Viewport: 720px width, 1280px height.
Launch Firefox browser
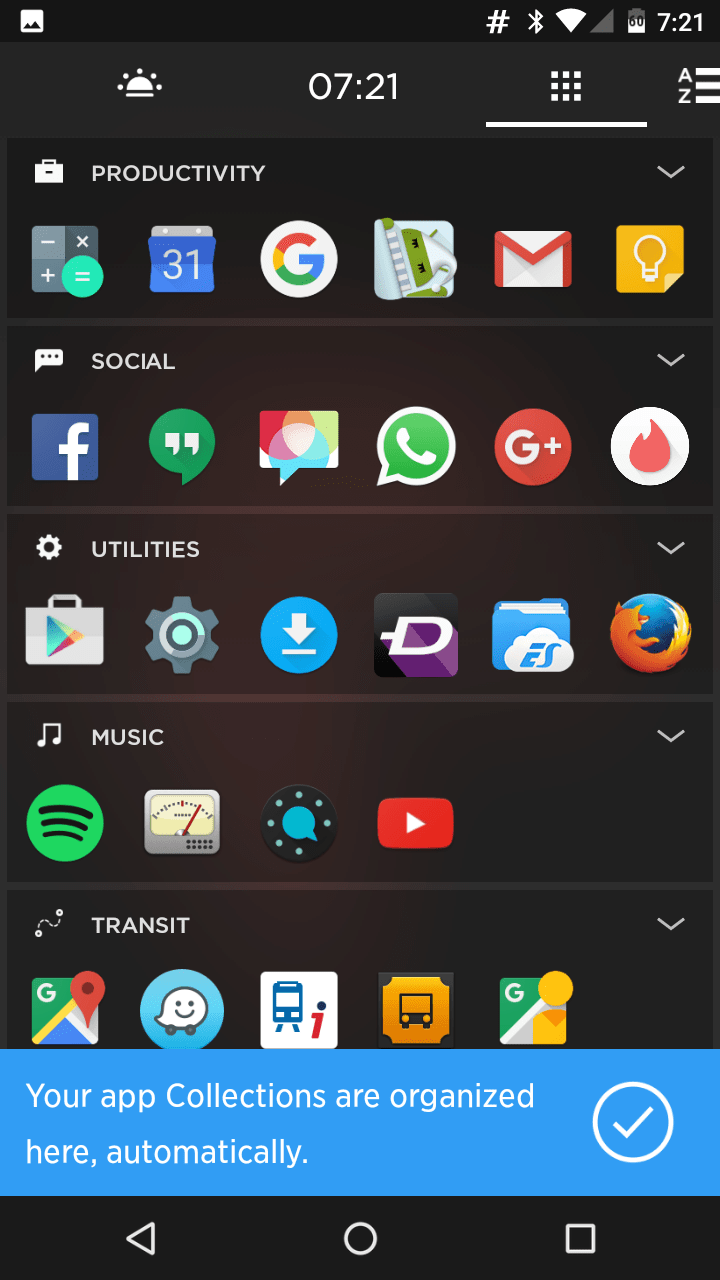coord(650,633)
